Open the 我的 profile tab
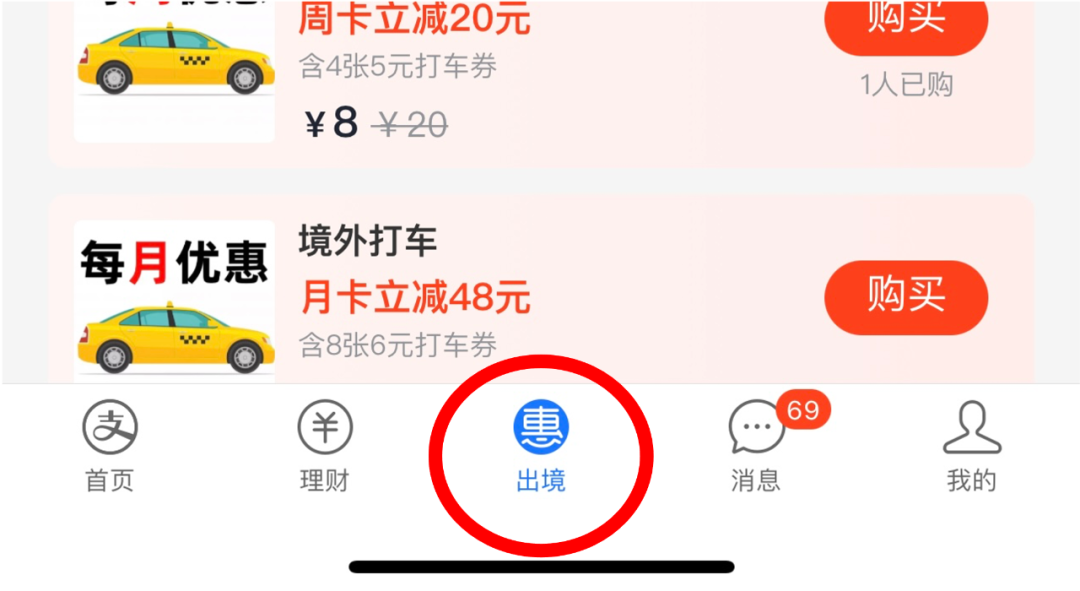This screenshot has width=1080, height=591. click(x=971, y=447)
